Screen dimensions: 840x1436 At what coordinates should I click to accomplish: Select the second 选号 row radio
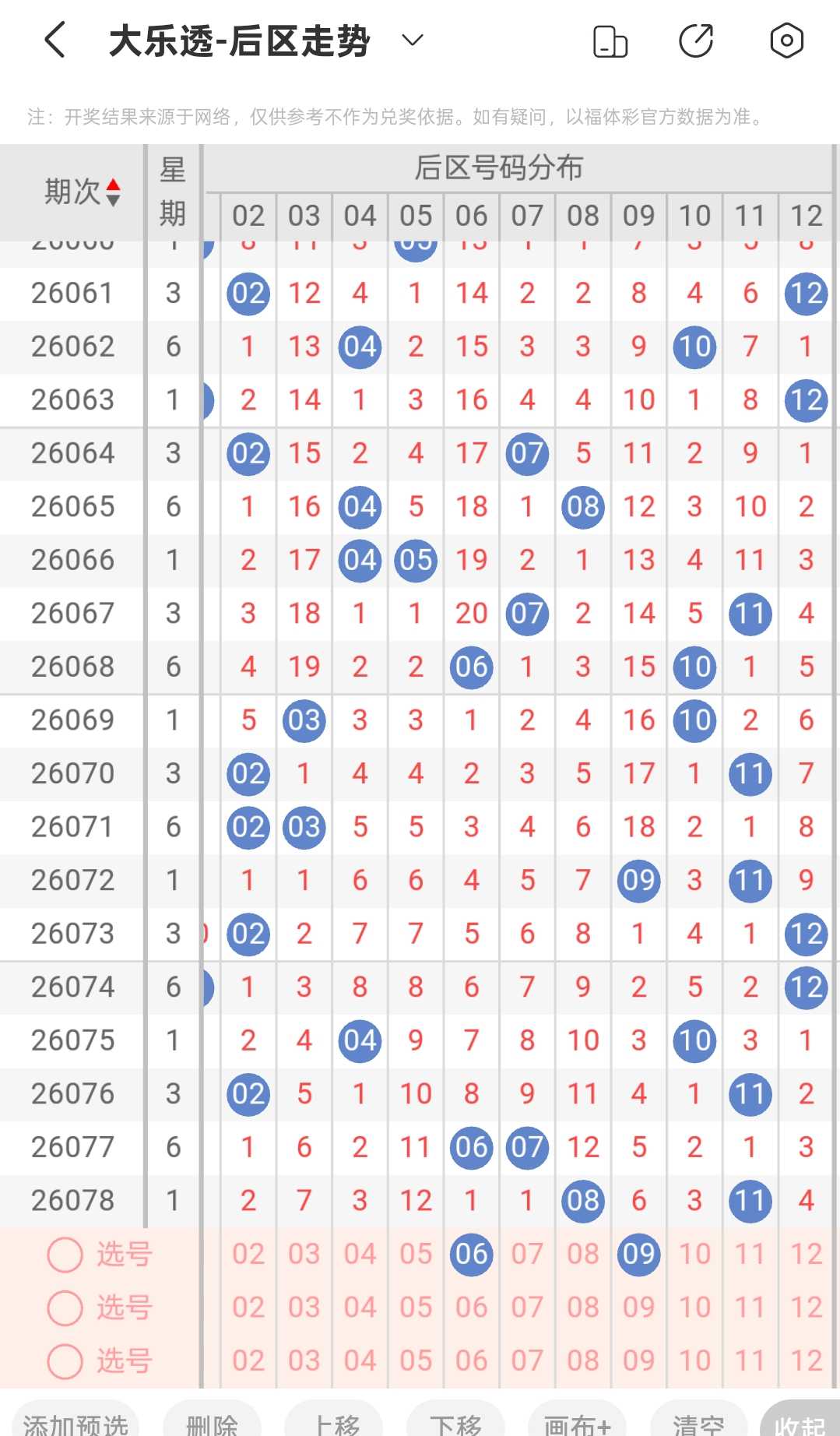[65, 1308]
